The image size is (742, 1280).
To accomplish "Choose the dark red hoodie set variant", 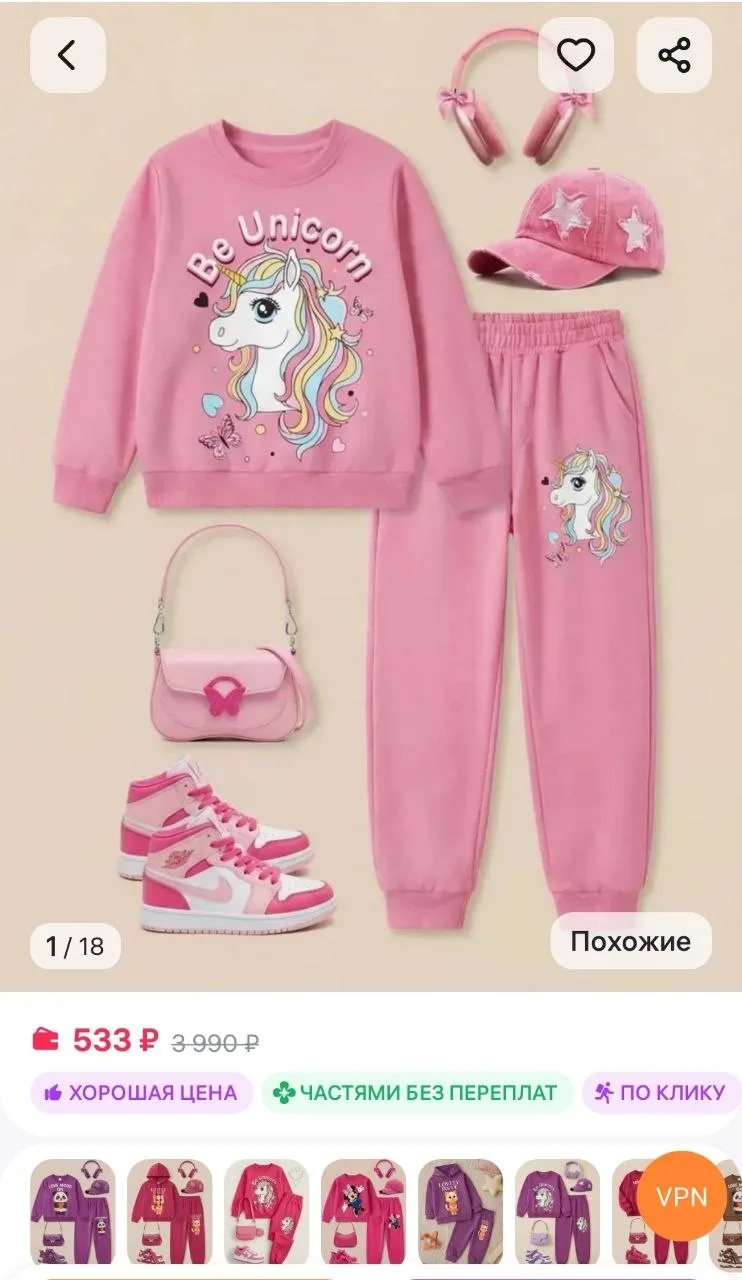I will coord(170,1212).
